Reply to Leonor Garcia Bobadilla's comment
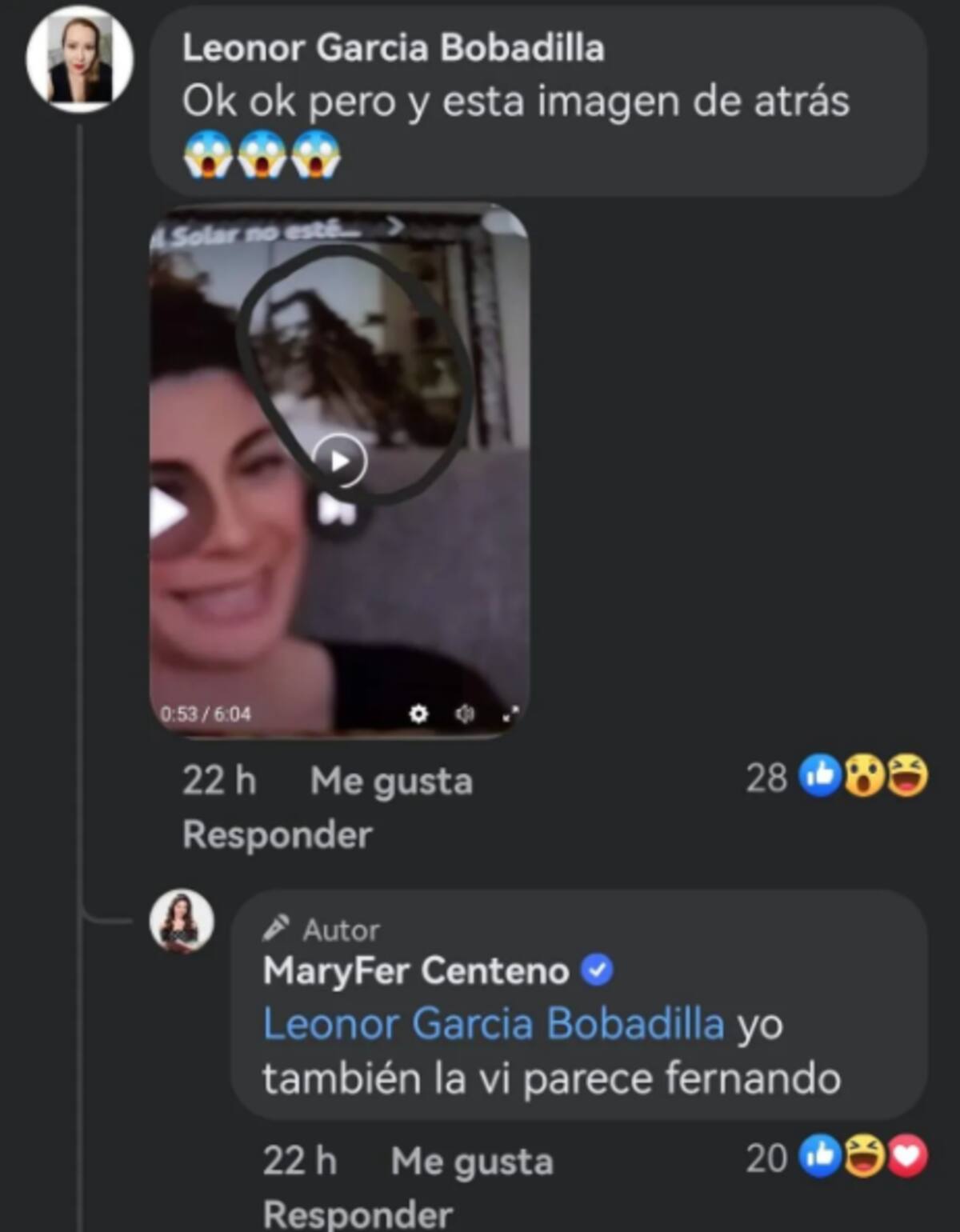 click(x=277, y=834)
